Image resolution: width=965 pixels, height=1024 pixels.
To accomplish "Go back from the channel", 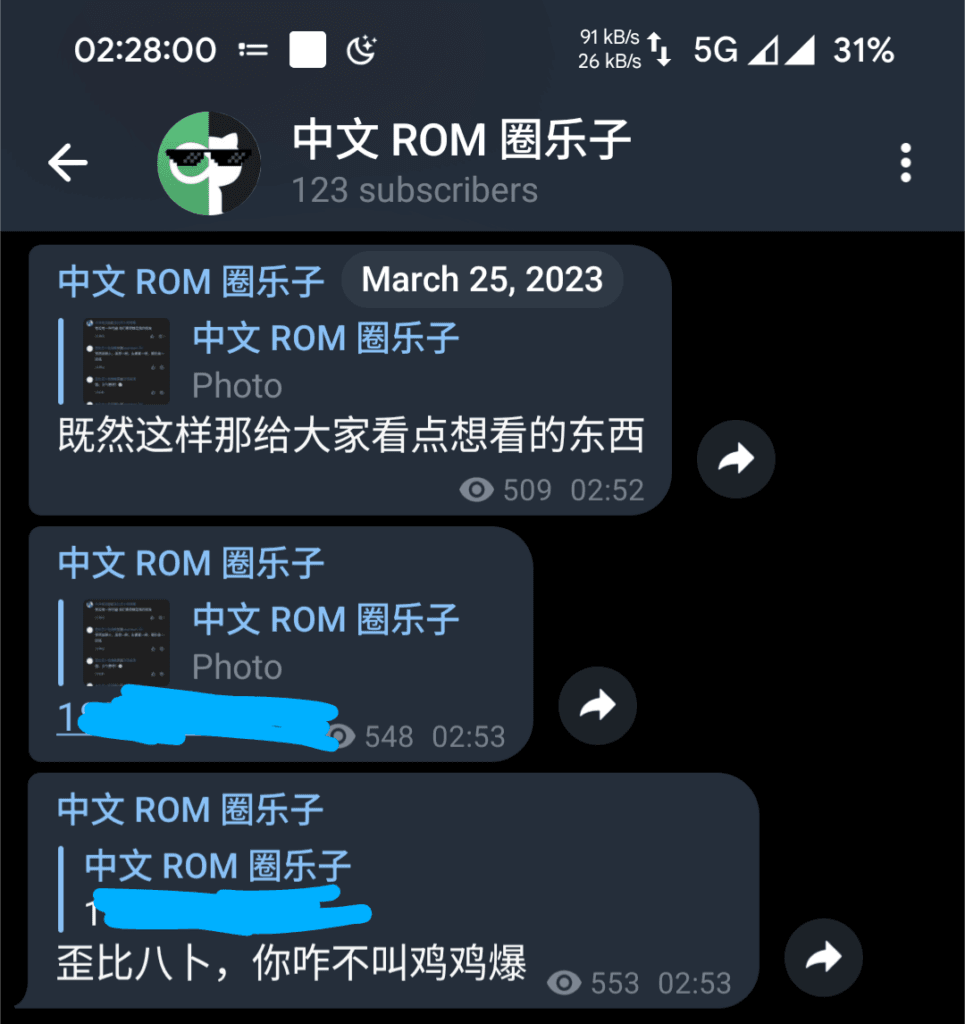I will 68,163.
